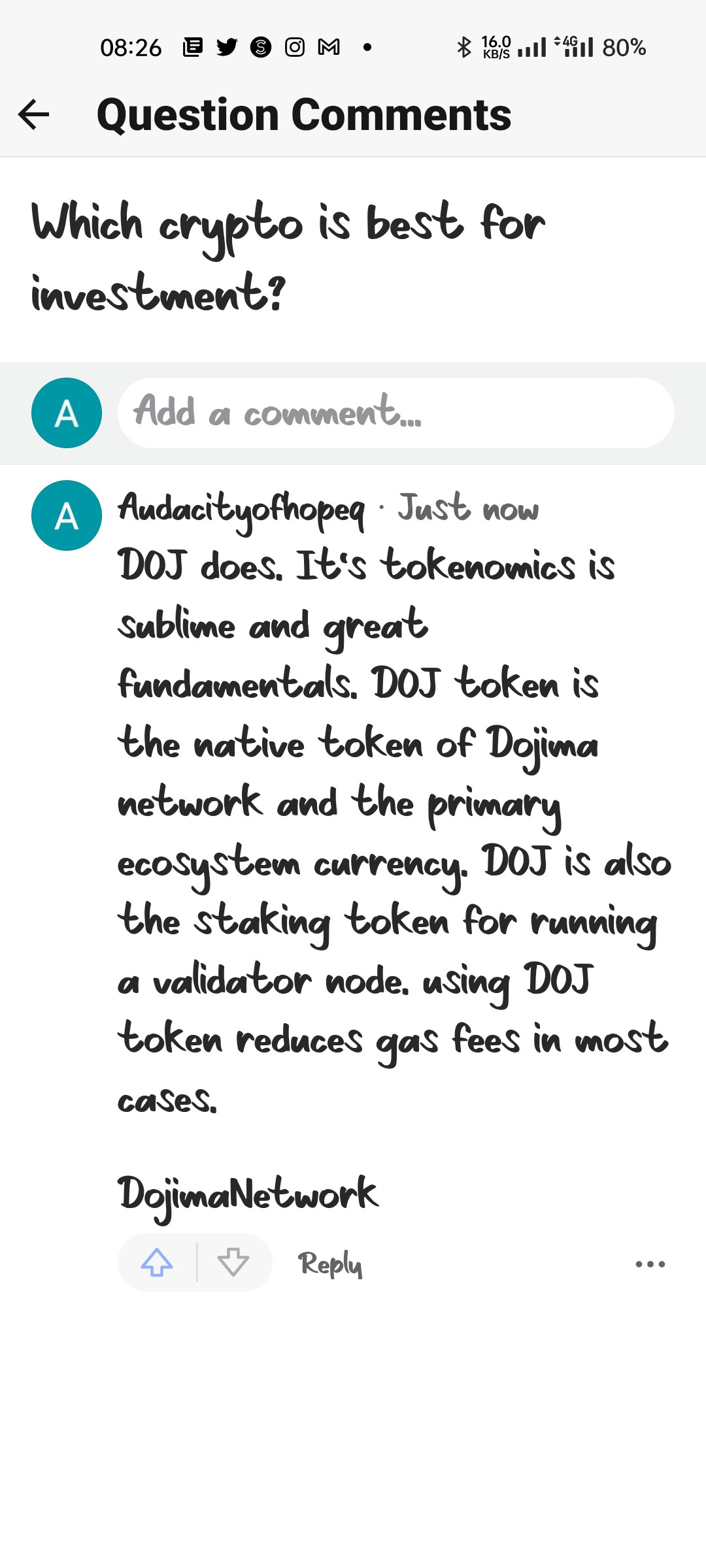Downvote Audacityofhopeq's comment
The height and width of the screenshot is (1568, 706).
coord(233,1262)
